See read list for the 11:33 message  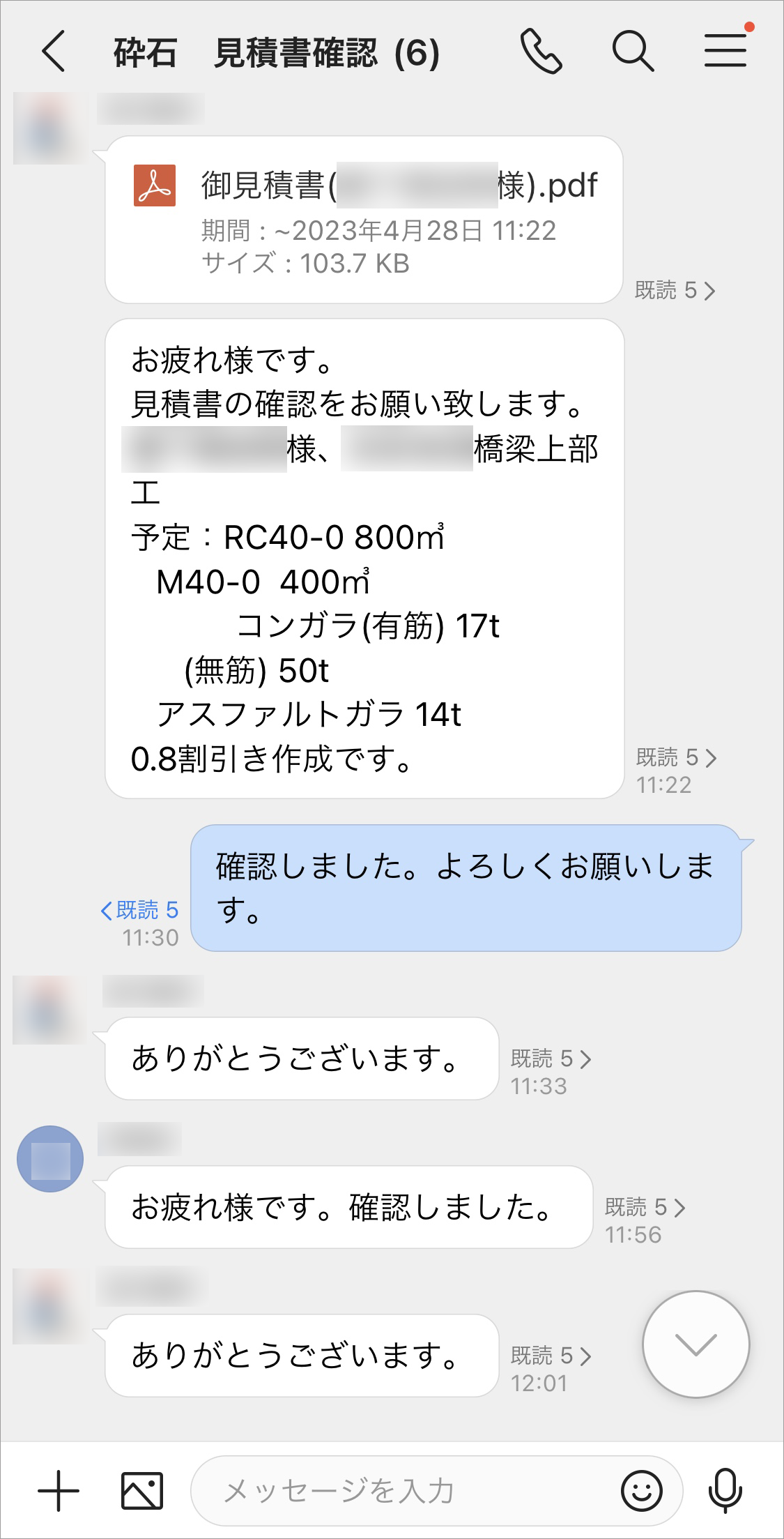pos(551,1059)
